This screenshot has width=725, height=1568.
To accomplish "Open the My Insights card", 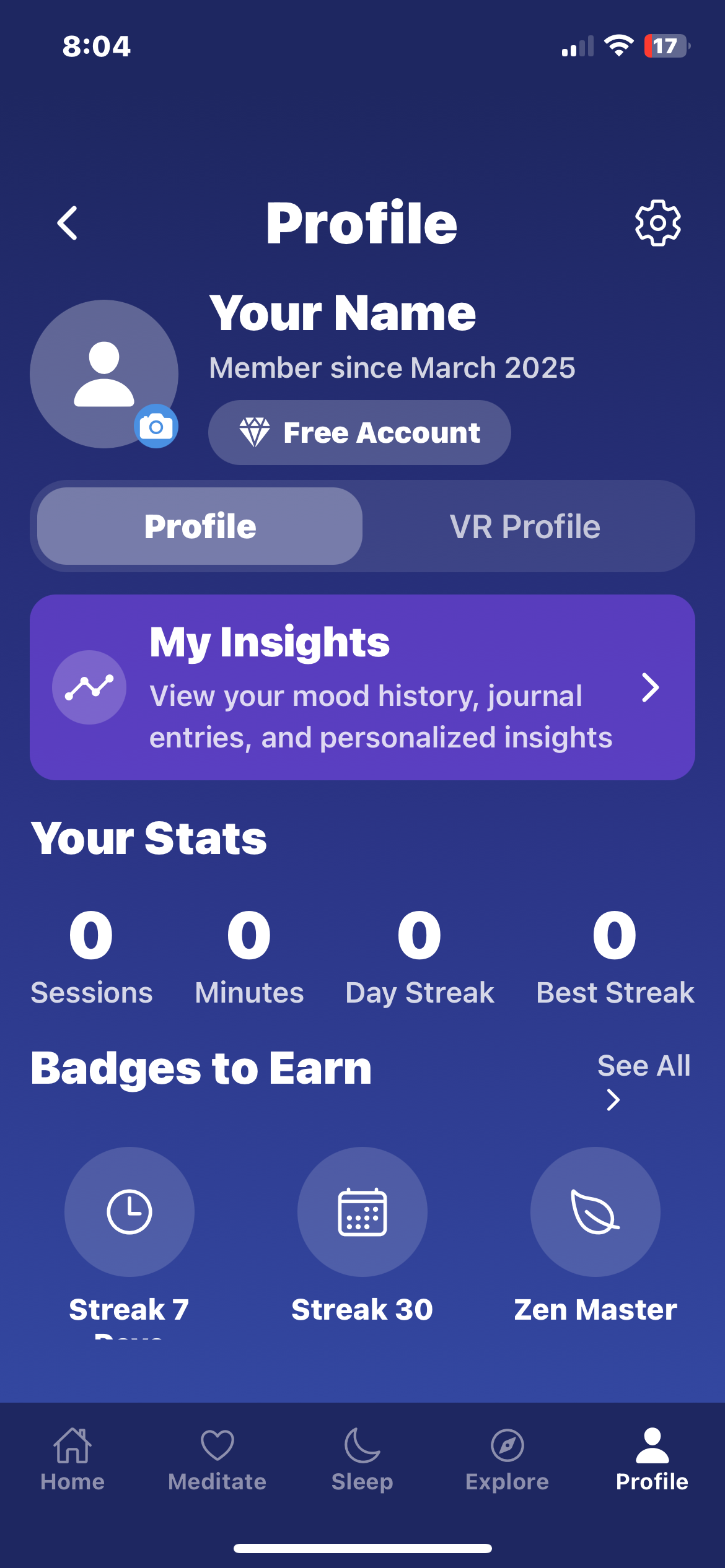I will (362, 687).
